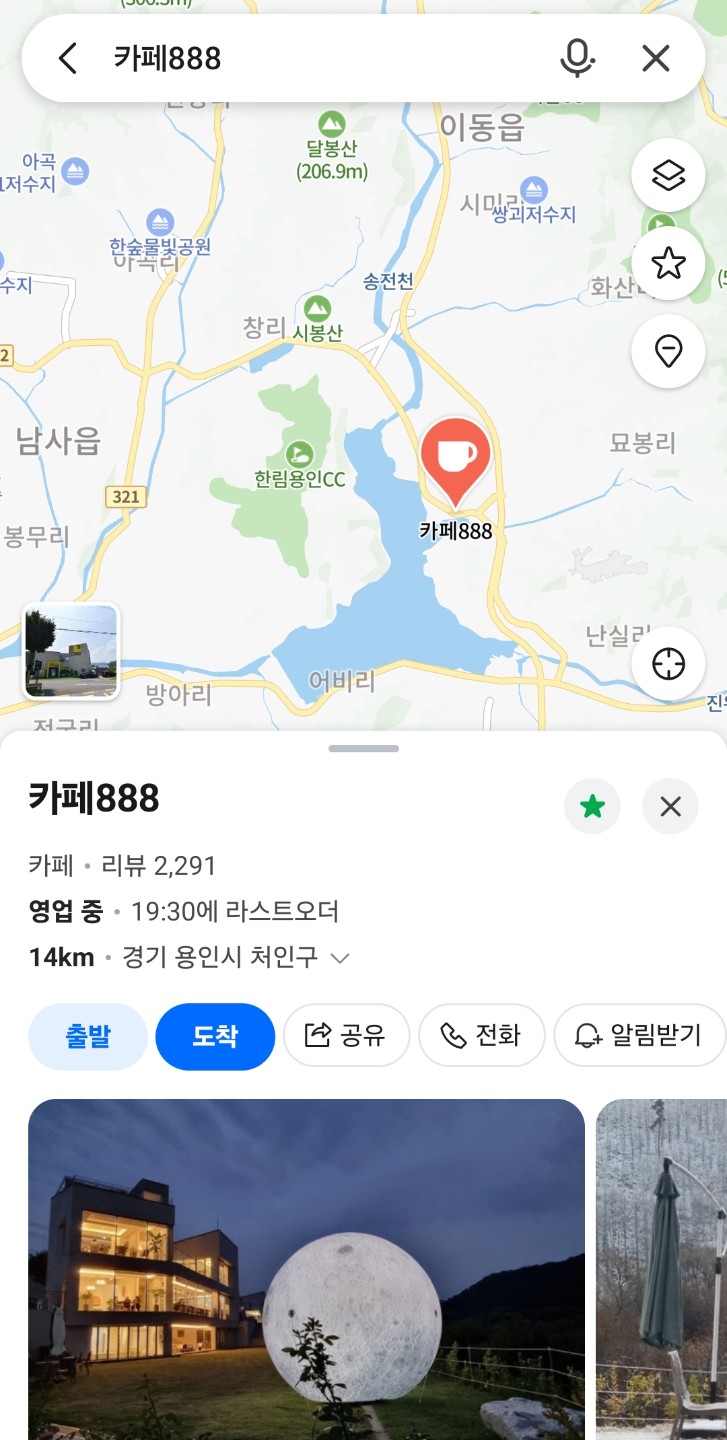Select 출발 to set departure point

coord(88,1037)
